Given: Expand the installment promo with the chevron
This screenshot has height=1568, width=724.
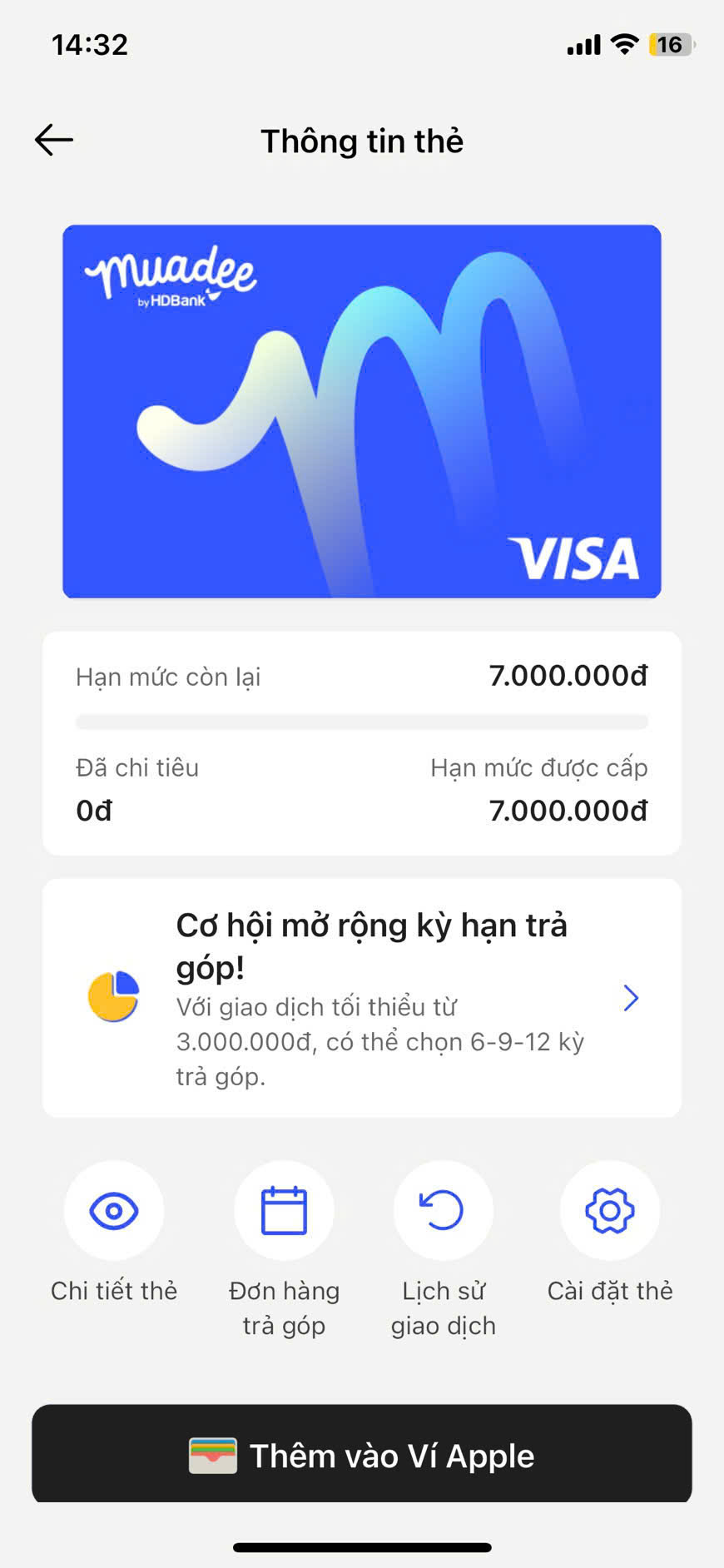Looking at the screenshot, I should point(630,997).
